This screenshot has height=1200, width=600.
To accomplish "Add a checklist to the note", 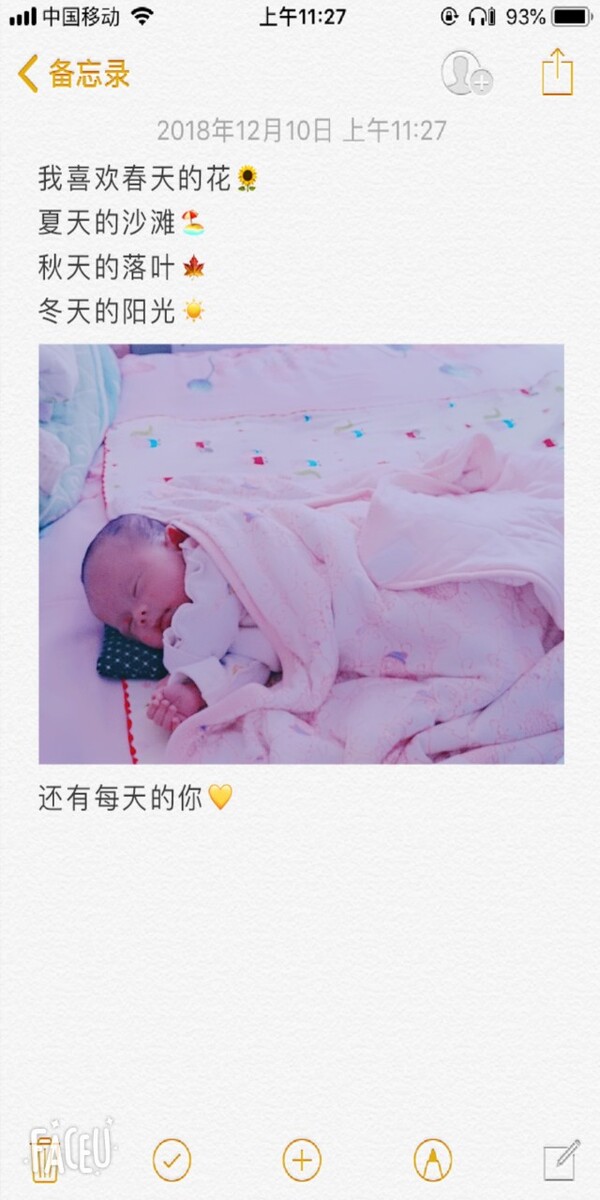I will pyautogui.click(x=172, y=1160).
